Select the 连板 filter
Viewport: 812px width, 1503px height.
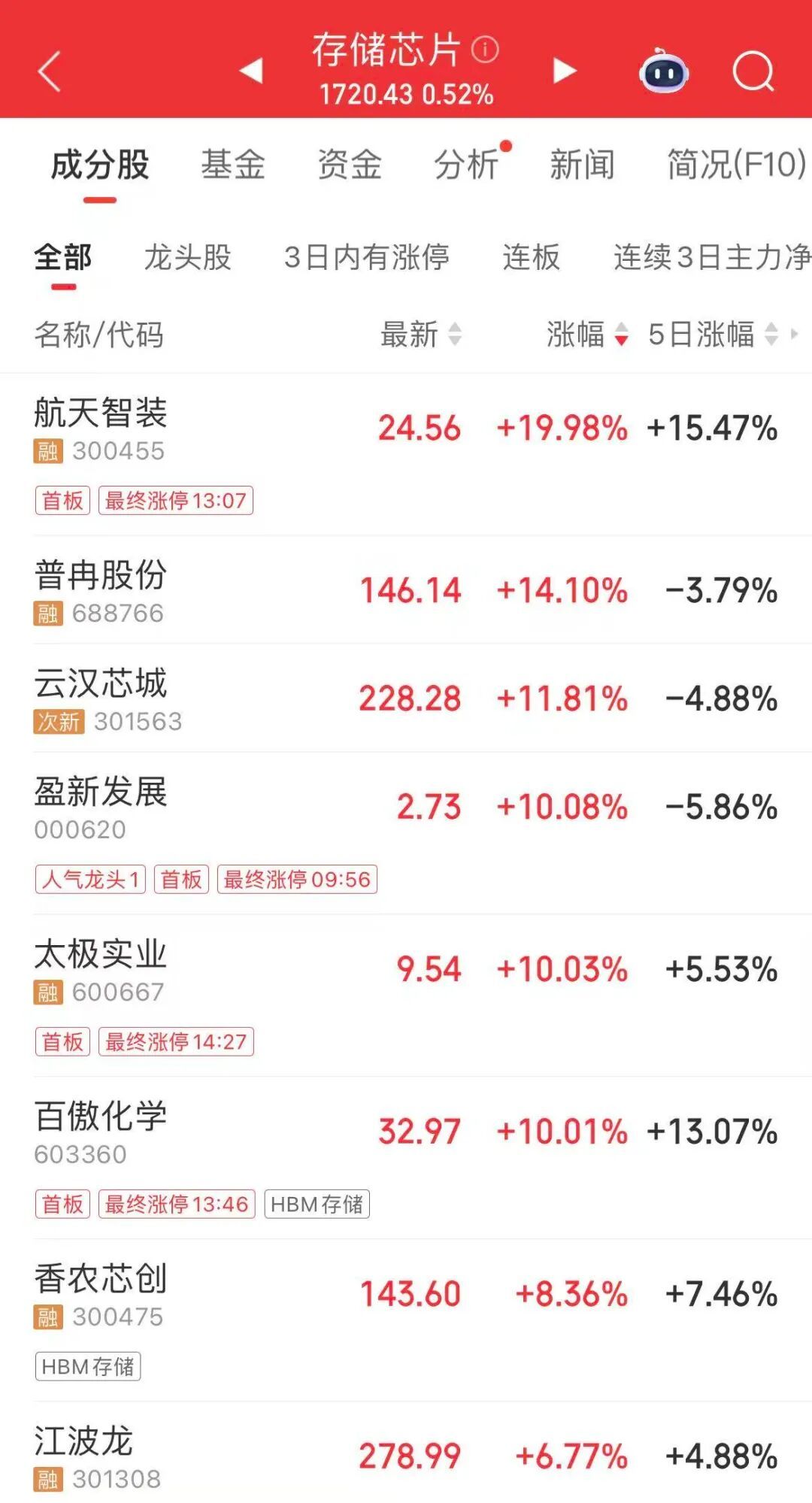531,257
